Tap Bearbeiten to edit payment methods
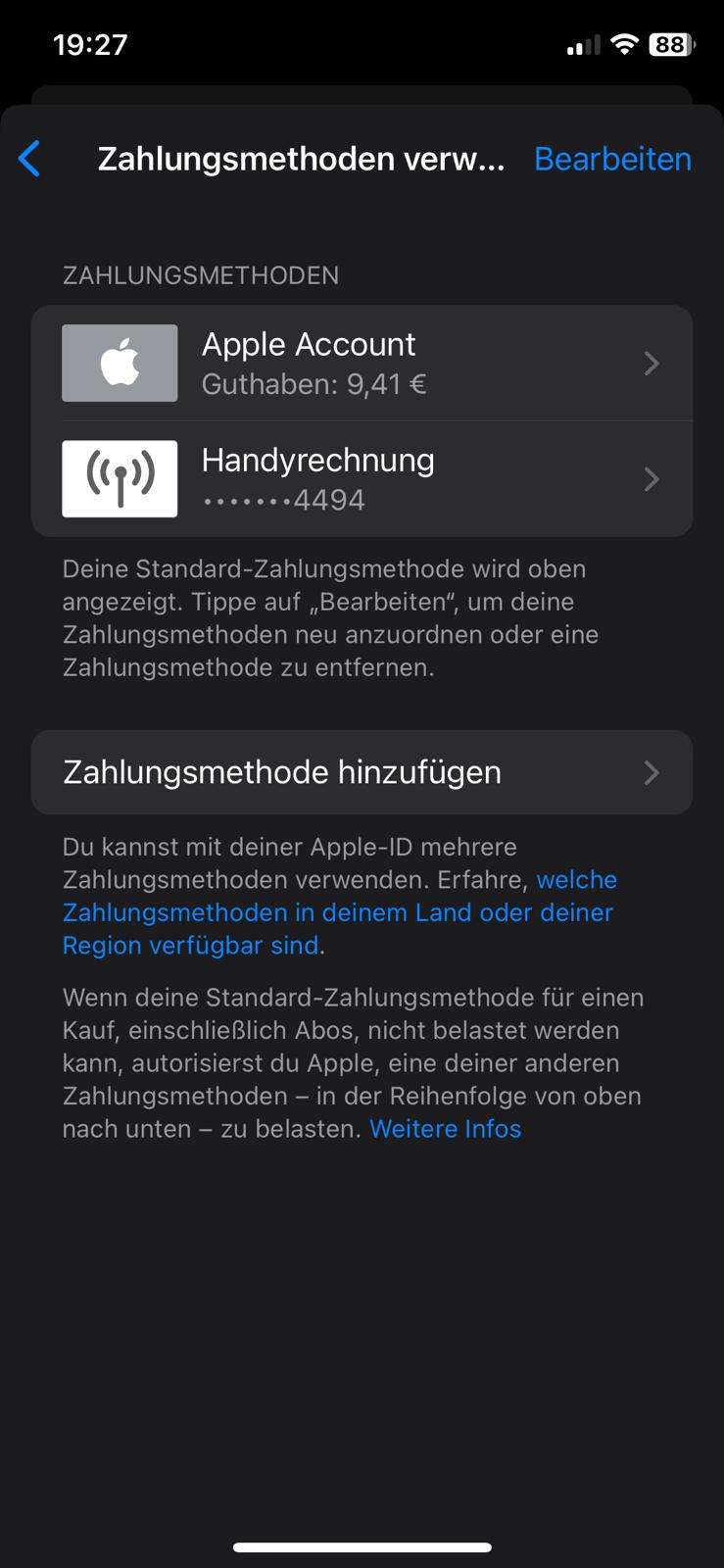The image size is (724, 1568). coord(612,159)
